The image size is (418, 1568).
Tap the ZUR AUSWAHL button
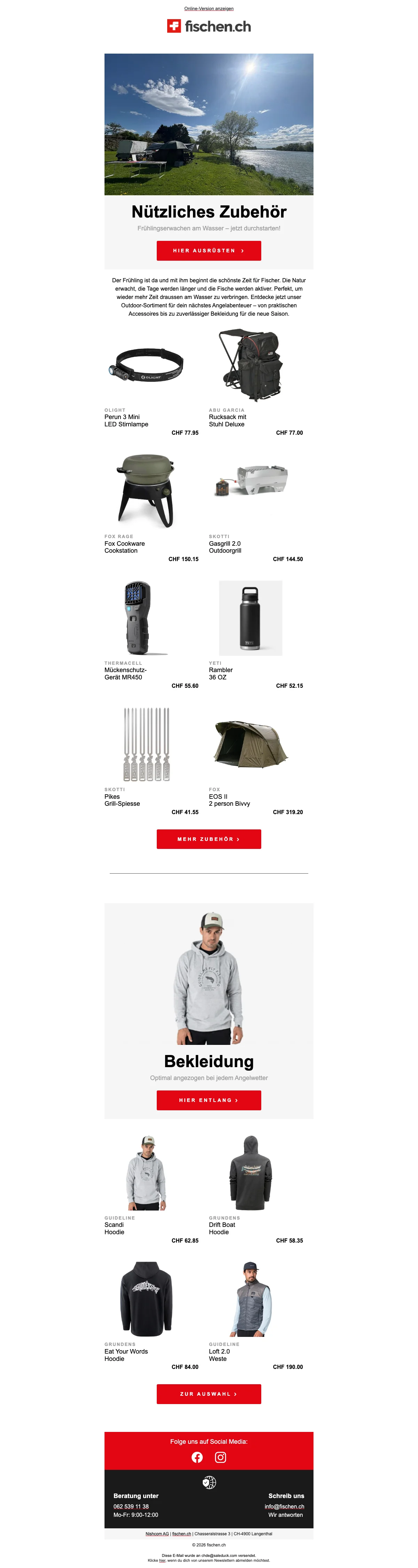pos(208,1393)
